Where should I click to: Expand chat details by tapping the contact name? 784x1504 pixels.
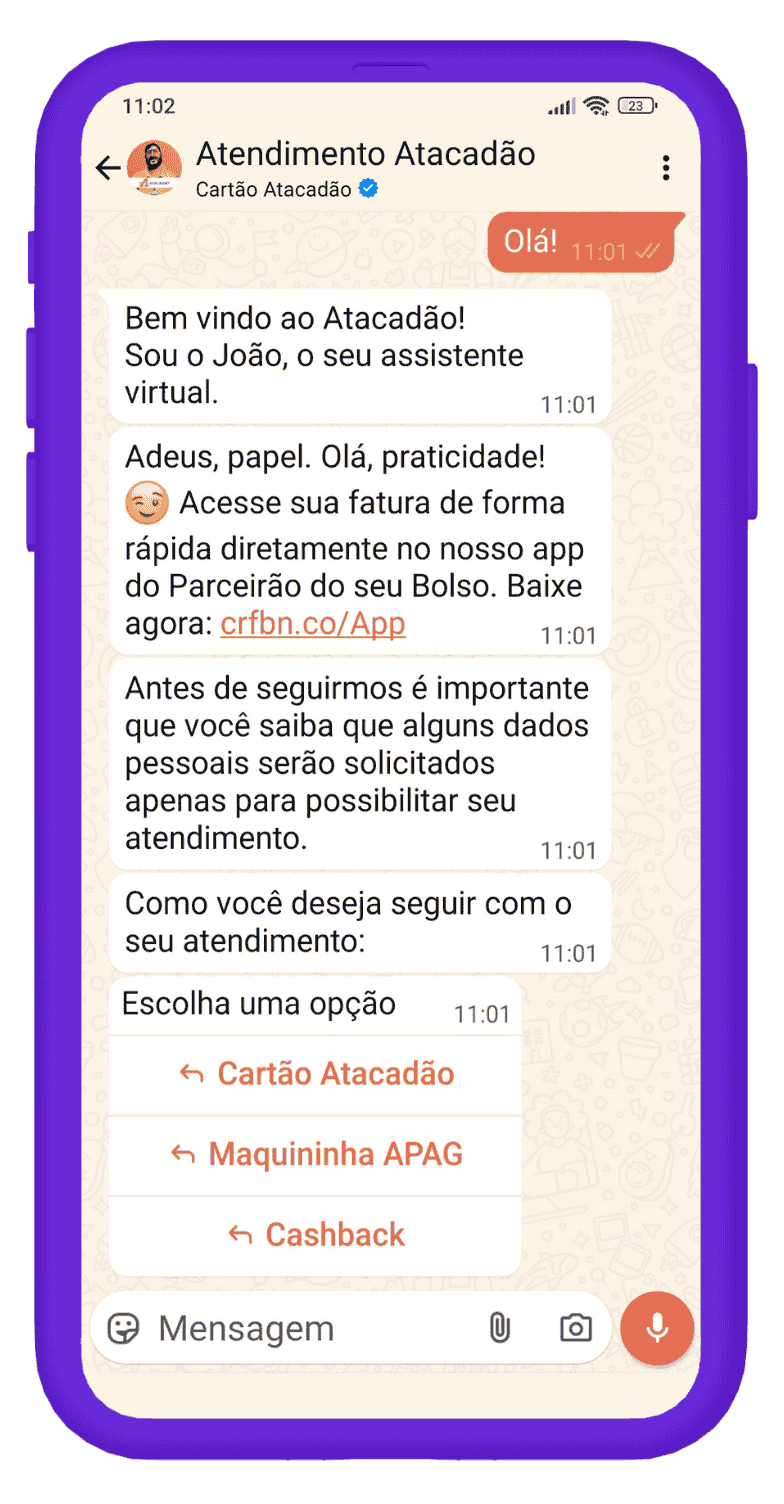pos(366,155)
